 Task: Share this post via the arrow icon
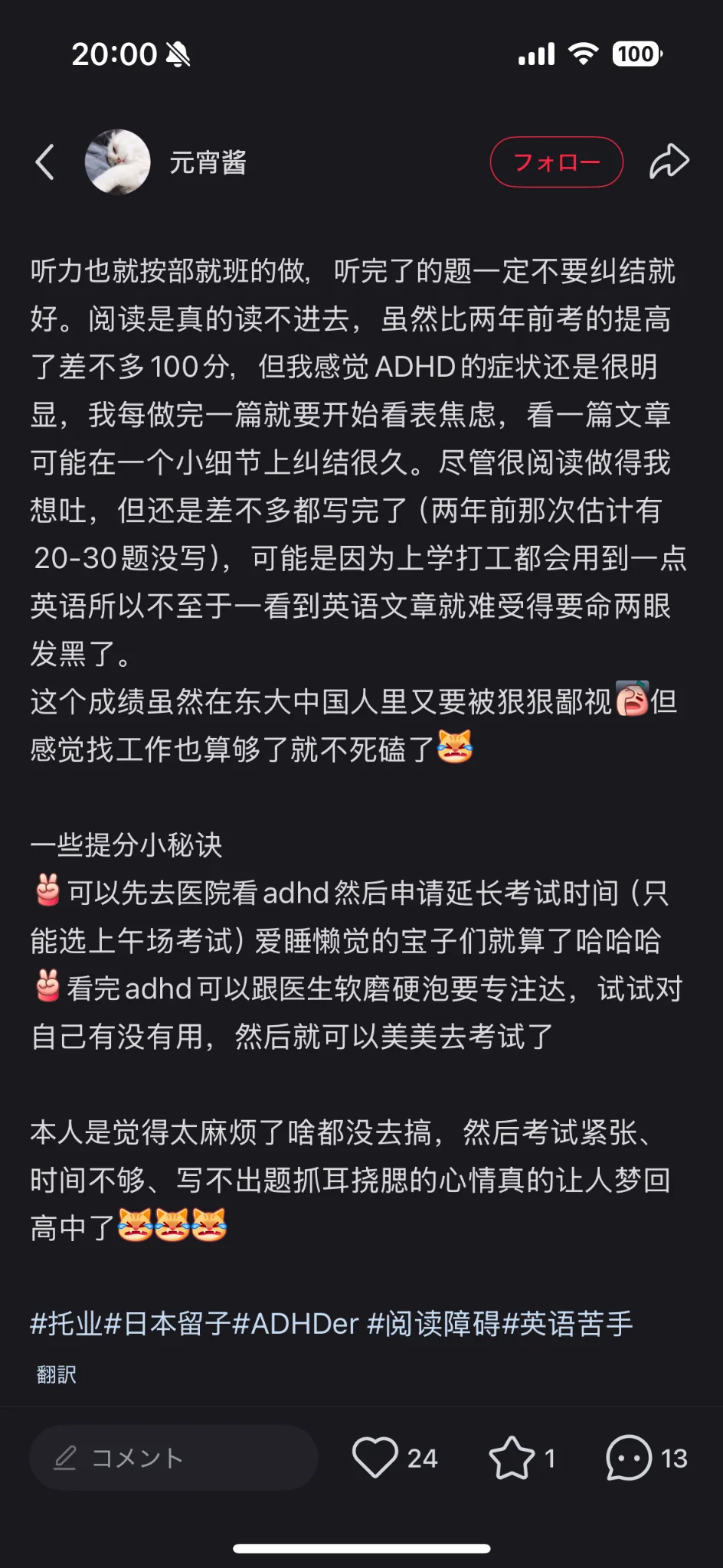click(x=669, y=162)
